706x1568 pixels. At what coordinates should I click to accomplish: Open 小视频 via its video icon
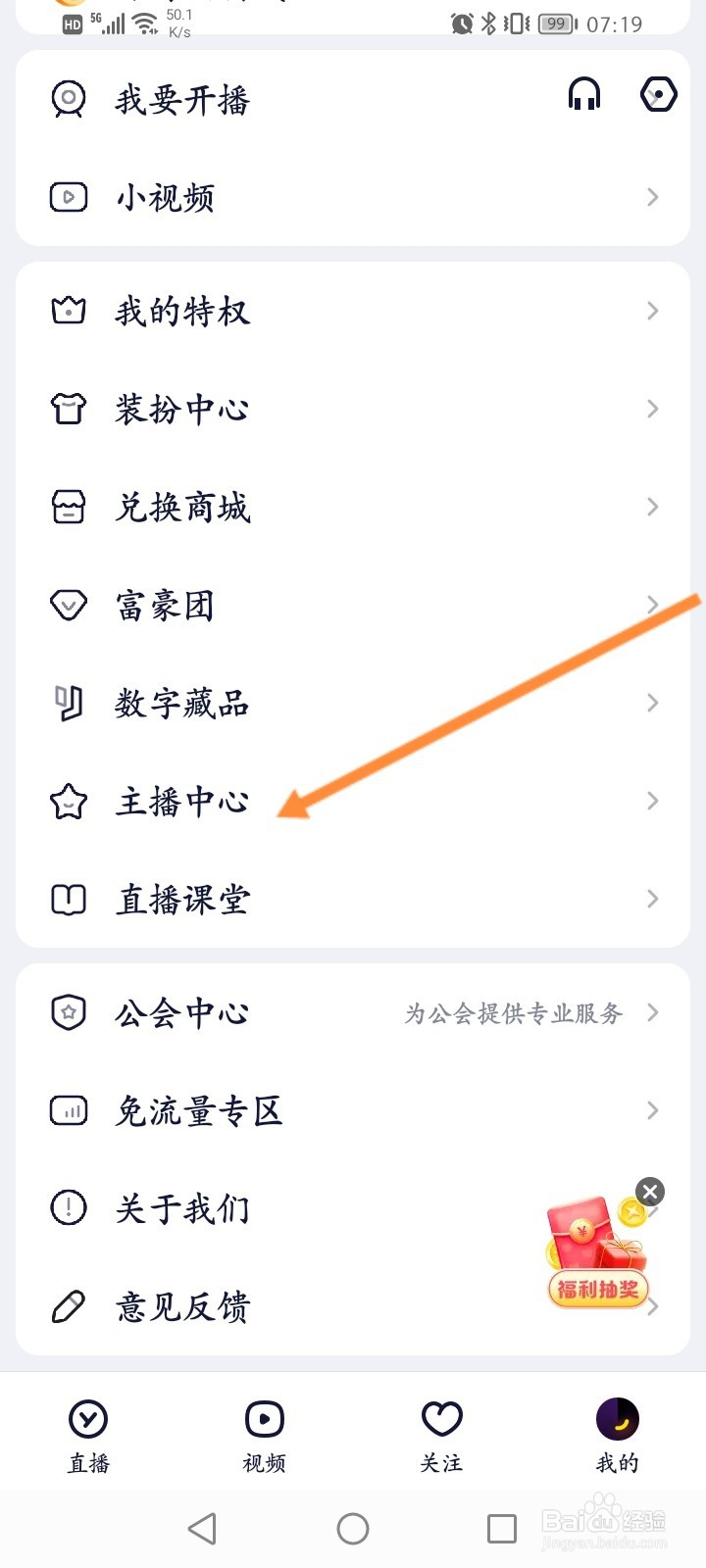pos(67,197)
